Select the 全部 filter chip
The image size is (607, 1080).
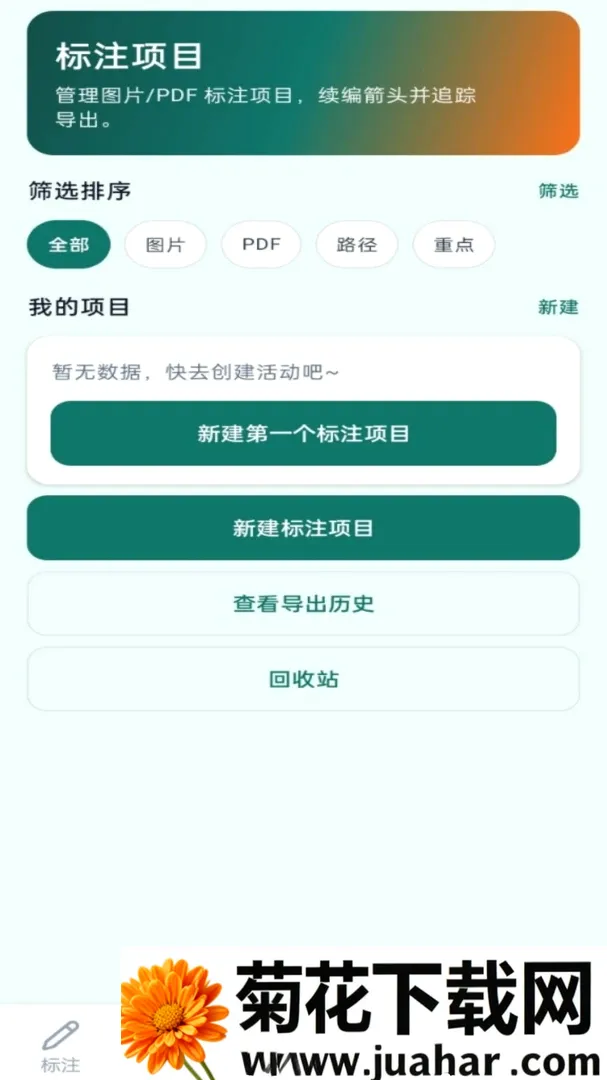tap(68, 245)
